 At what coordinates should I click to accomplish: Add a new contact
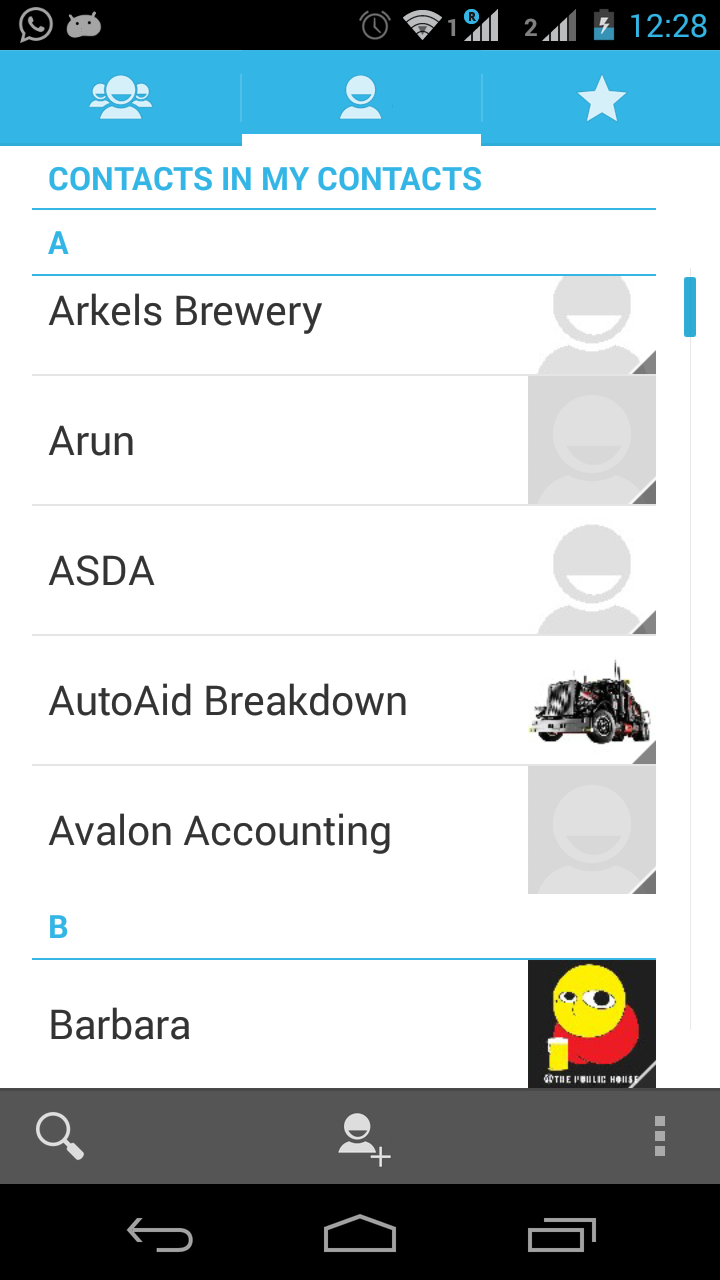362,1138
